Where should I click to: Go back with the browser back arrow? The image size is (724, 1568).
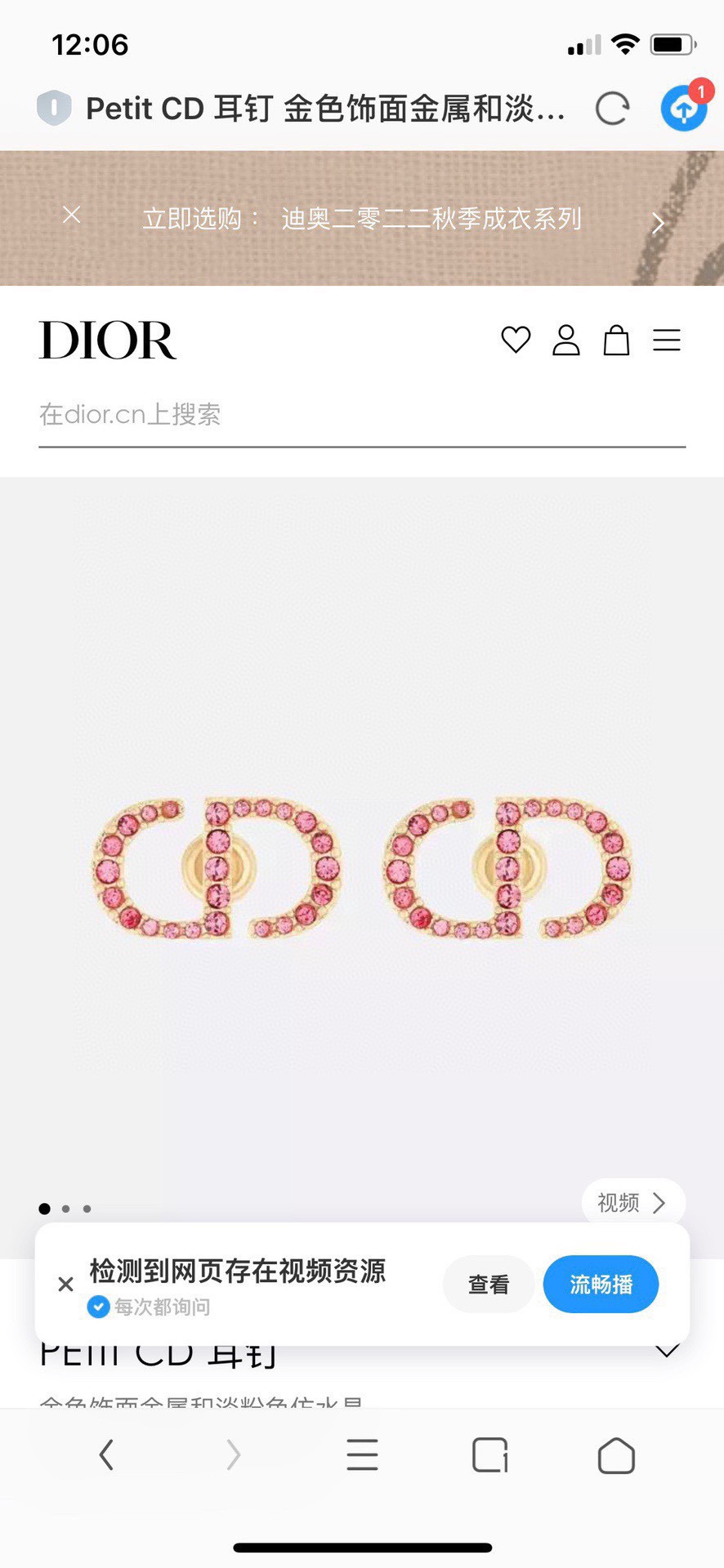click(106, 1454)
